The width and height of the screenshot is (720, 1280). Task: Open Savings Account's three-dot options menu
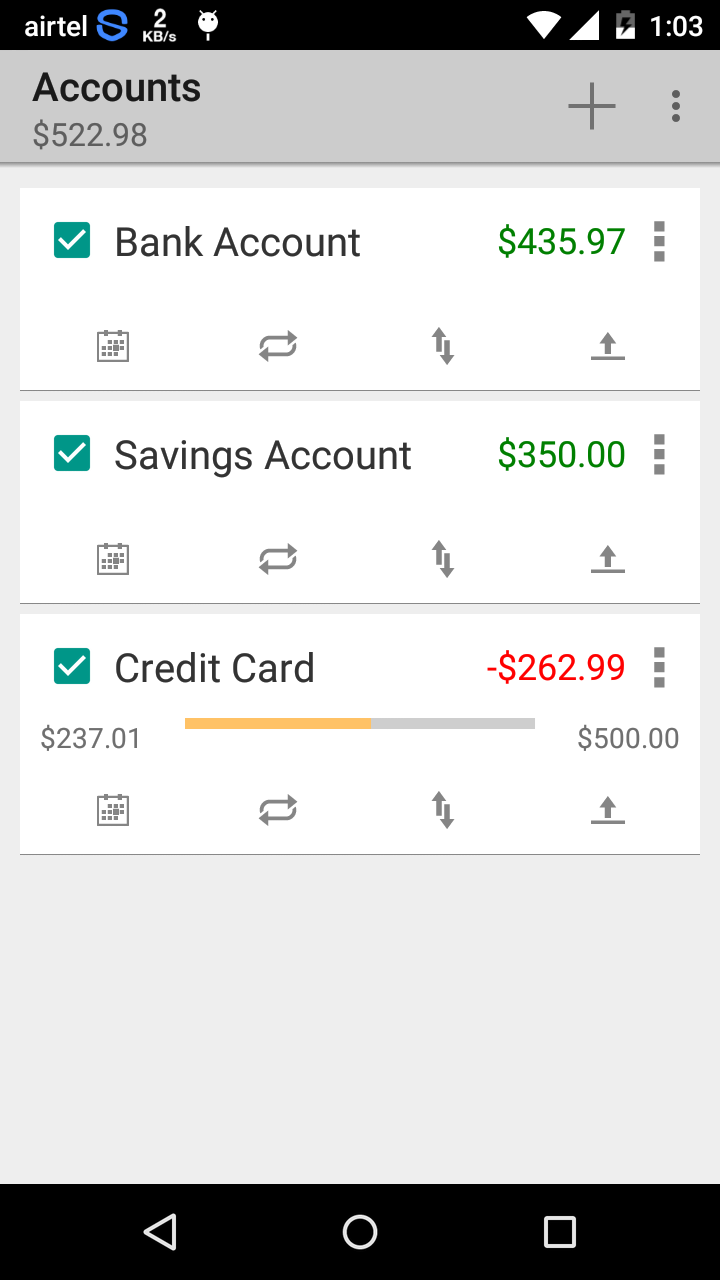click(x=659, y=455)
